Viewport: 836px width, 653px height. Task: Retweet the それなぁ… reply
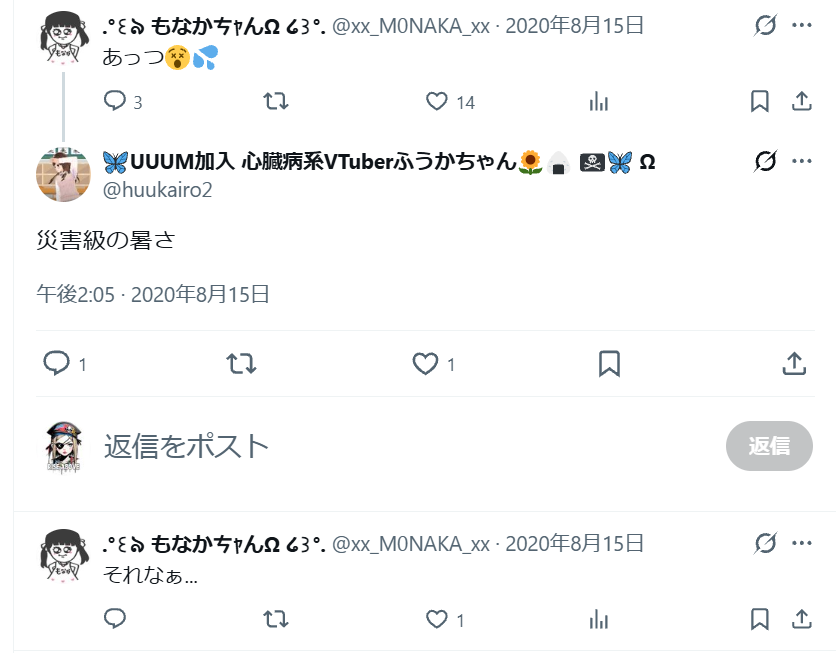pos(276,619)
